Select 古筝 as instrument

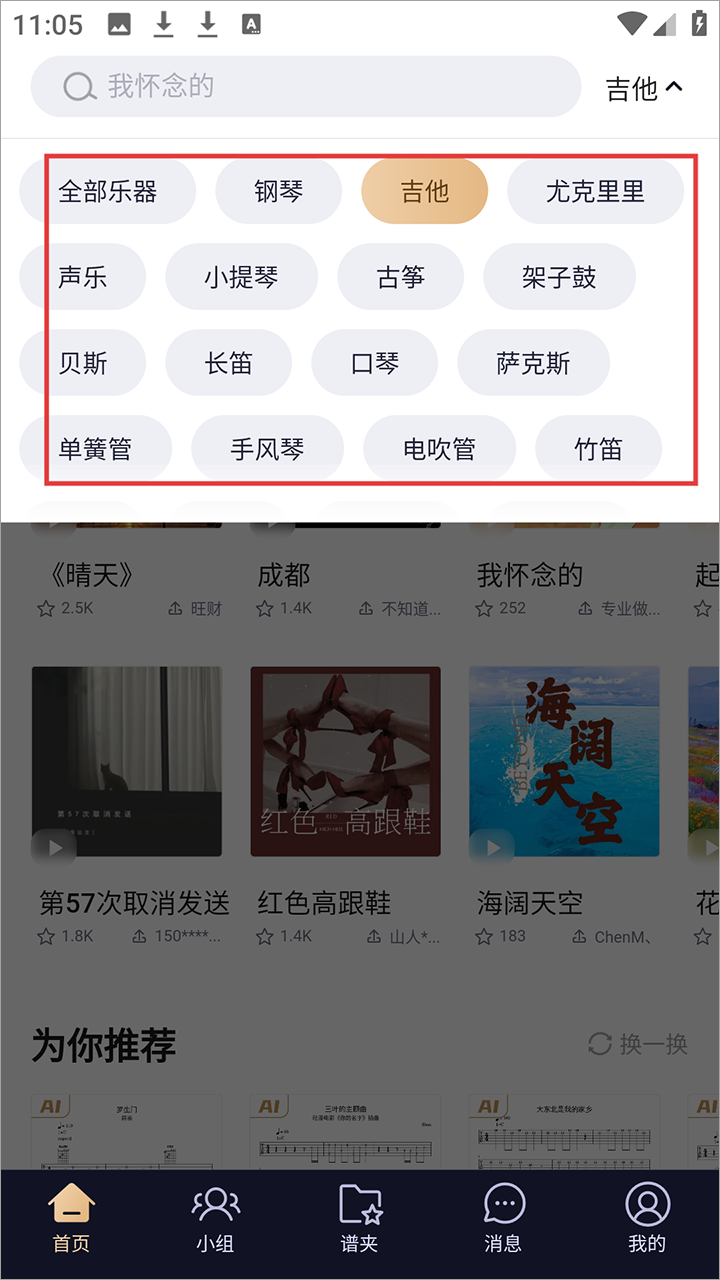pyautogui.click(x=400, y=277)
